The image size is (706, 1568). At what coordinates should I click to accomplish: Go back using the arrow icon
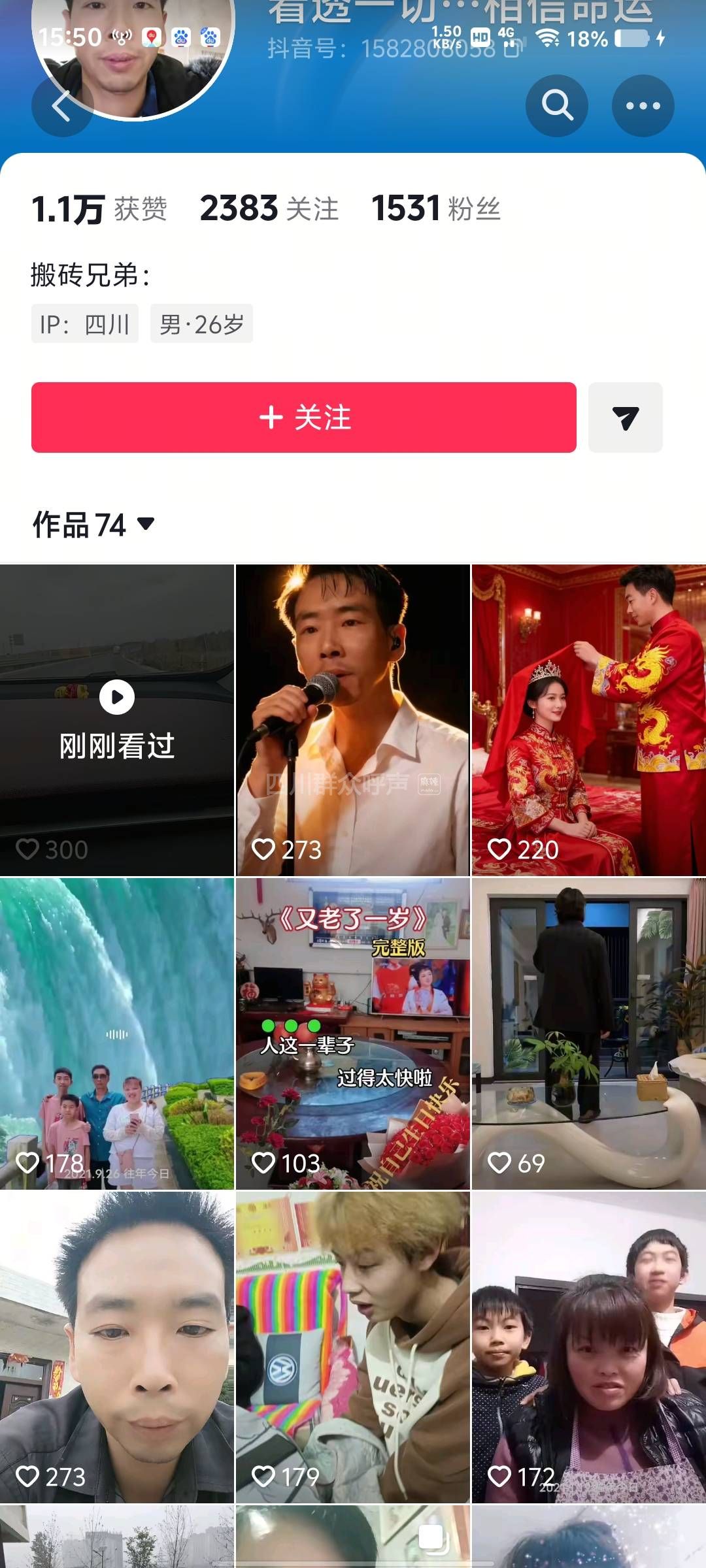(x=62, y=106)
